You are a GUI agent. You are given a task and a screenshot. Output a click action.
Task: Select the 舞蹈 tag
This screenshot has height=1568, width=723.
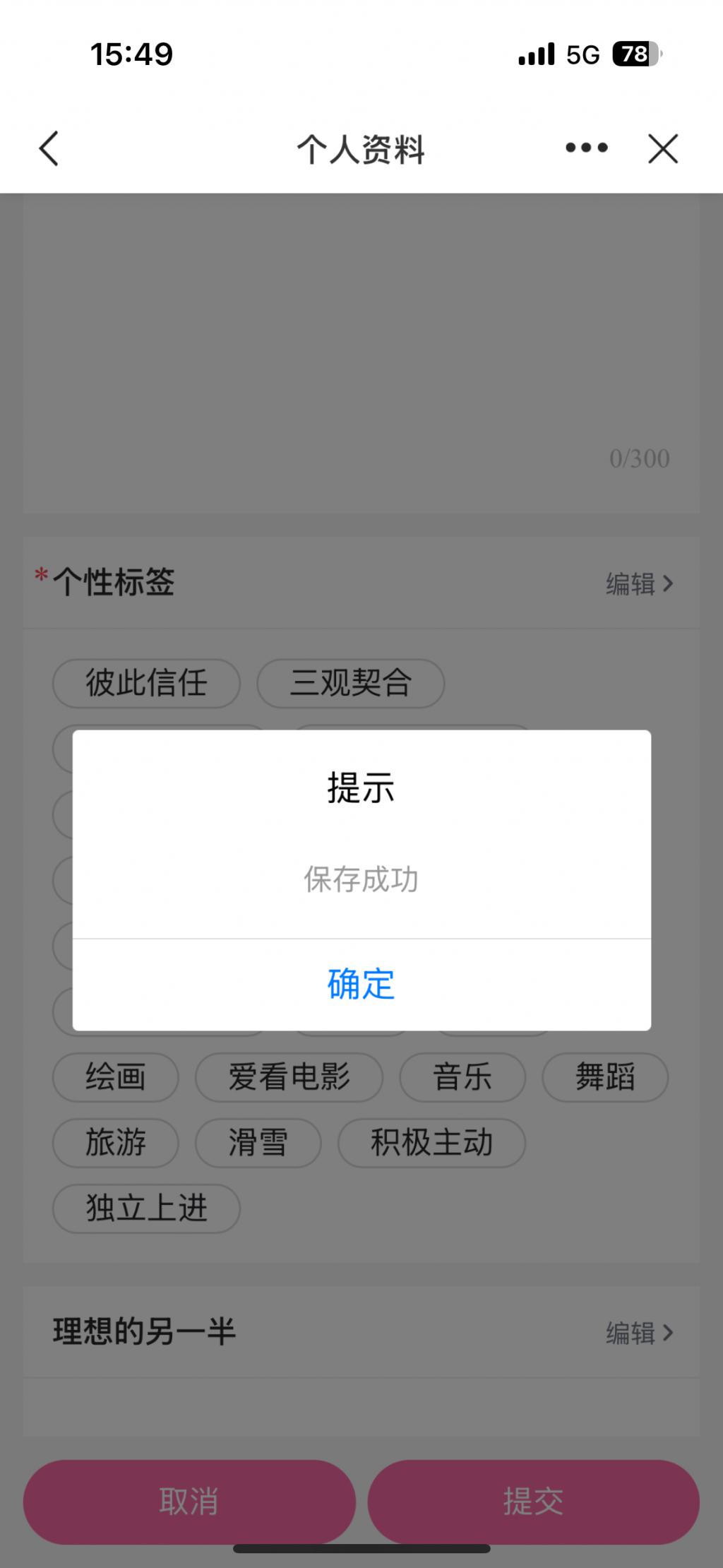coord(604,1077)
